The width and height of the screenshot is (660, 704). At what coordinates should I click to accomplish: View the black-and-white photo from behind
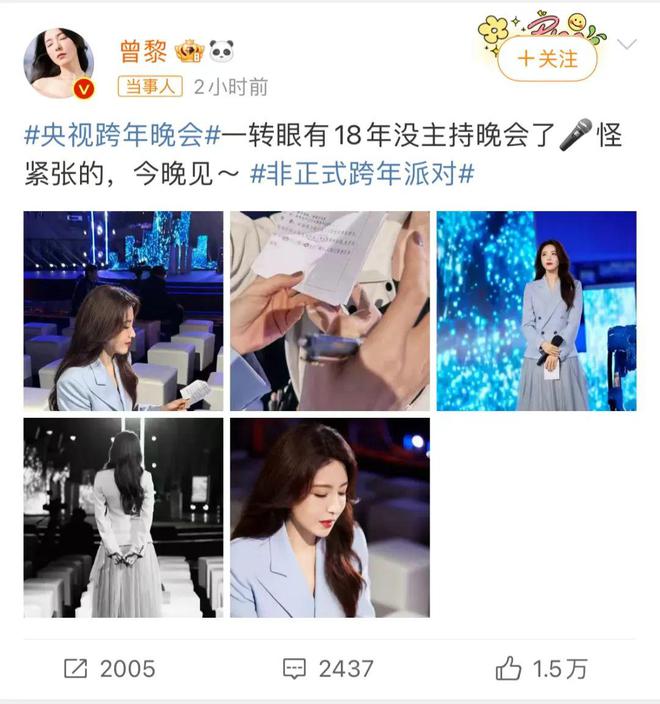(x=123, y=517)
